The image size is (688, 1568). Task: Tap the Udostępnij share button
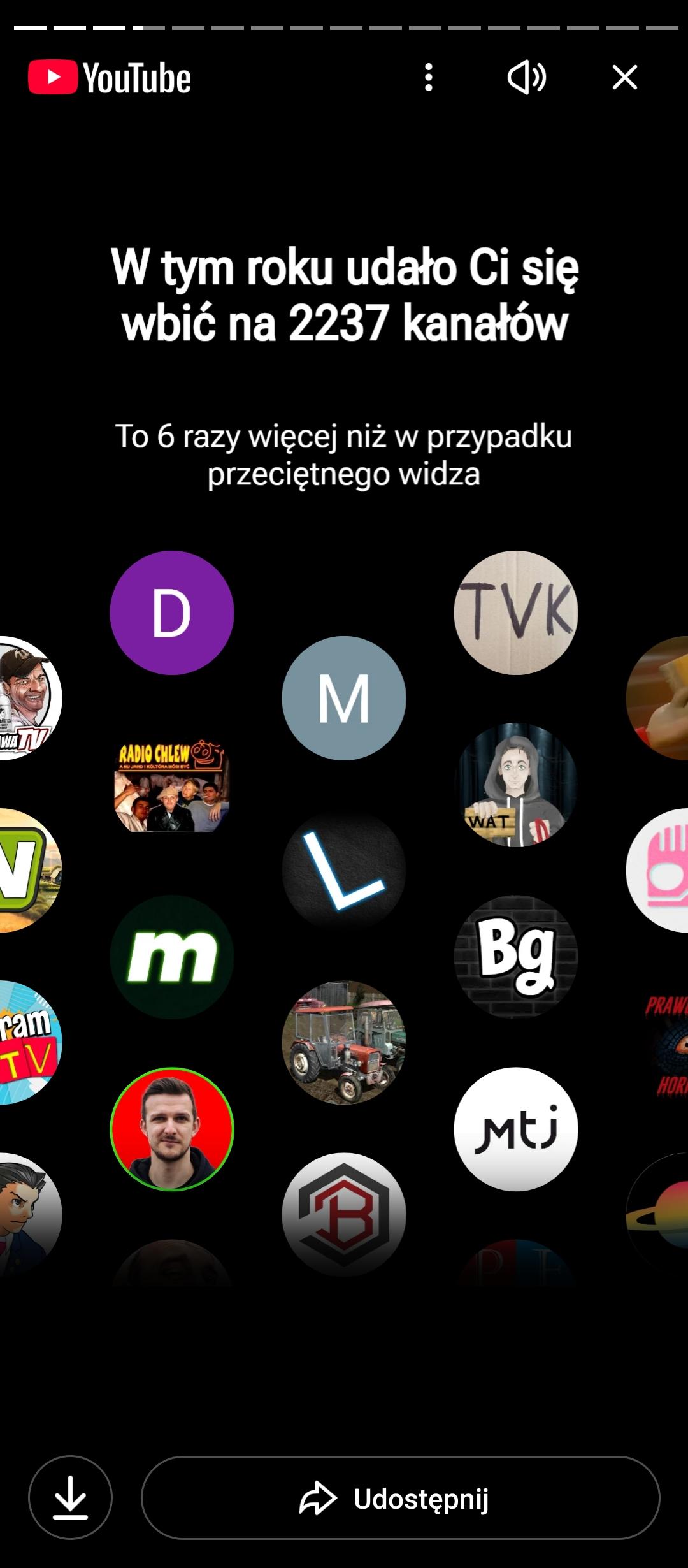(400, 1497)
